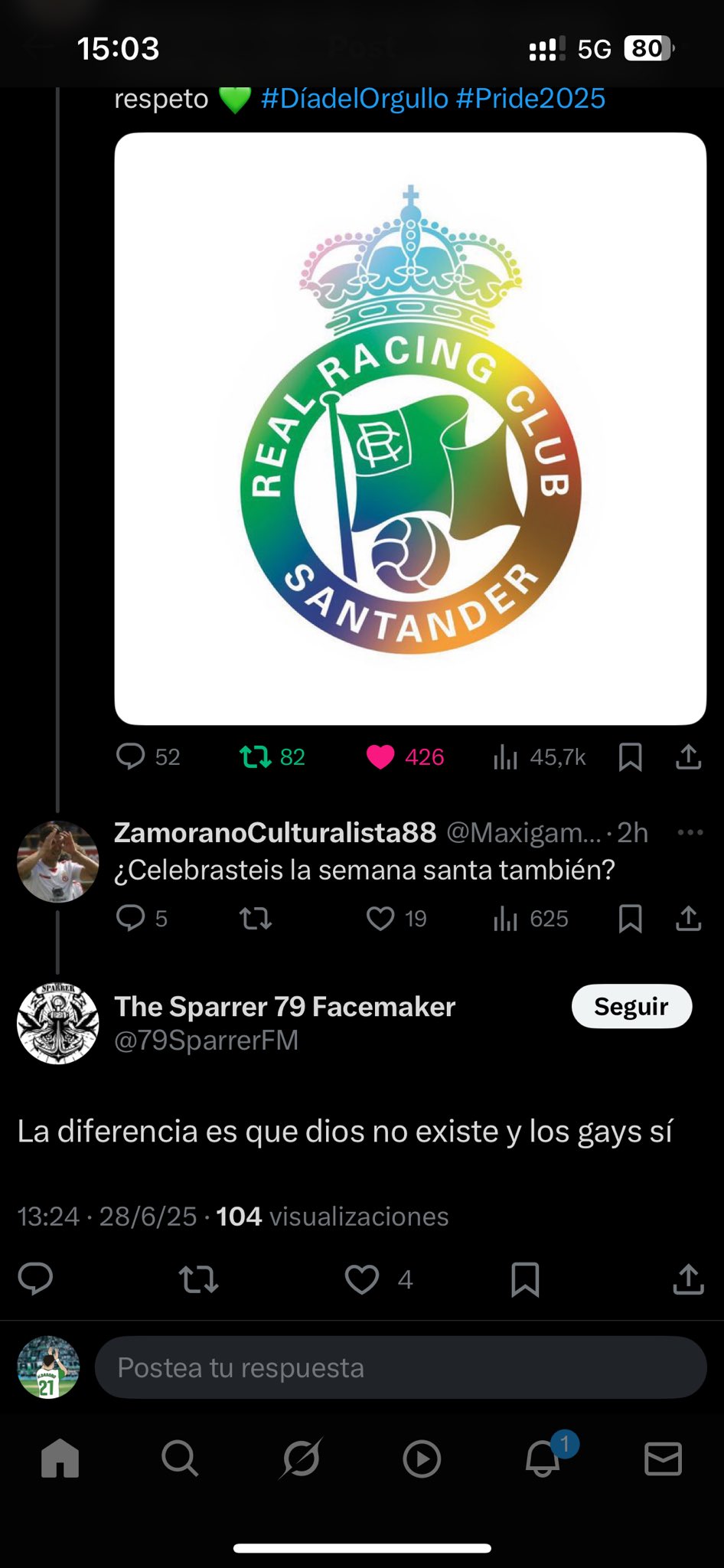Bookmark the reply from @79SparrerFM
The image size is (724, 1568).
[525, 1279]
